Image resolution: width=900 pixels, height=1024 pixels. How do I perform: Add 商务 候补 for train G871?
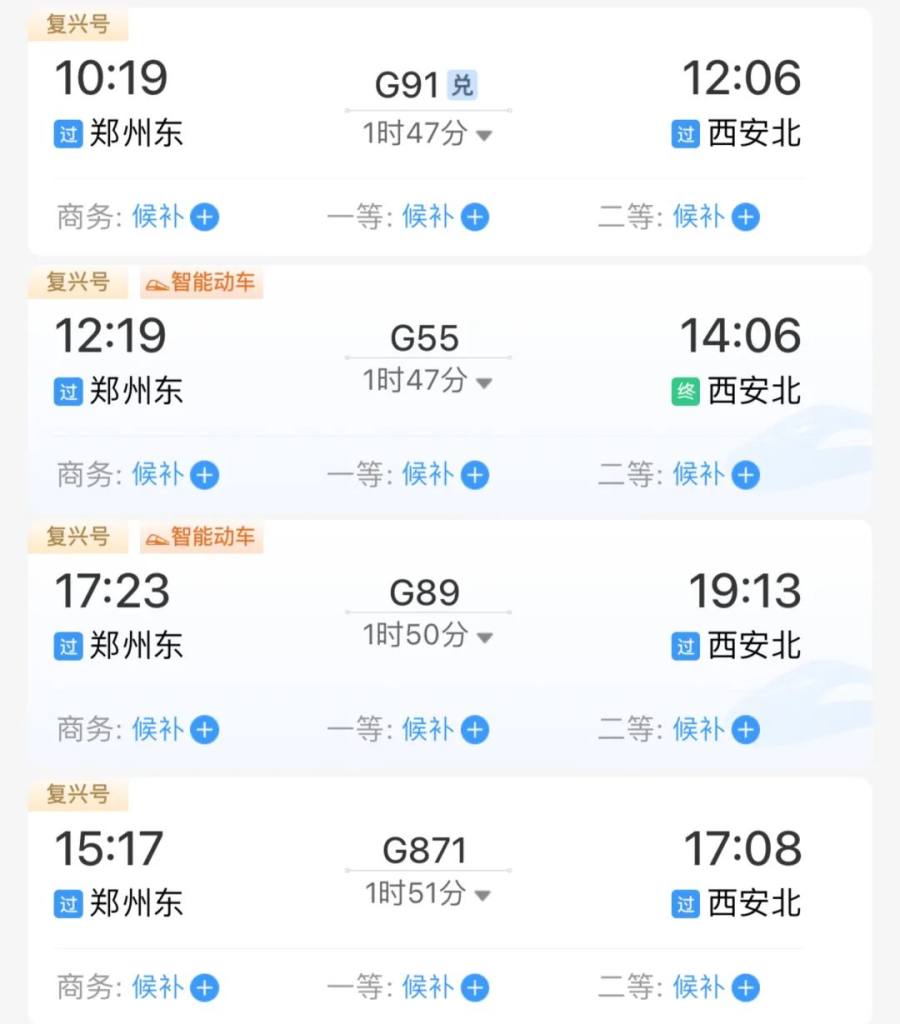tap(204, 989)
